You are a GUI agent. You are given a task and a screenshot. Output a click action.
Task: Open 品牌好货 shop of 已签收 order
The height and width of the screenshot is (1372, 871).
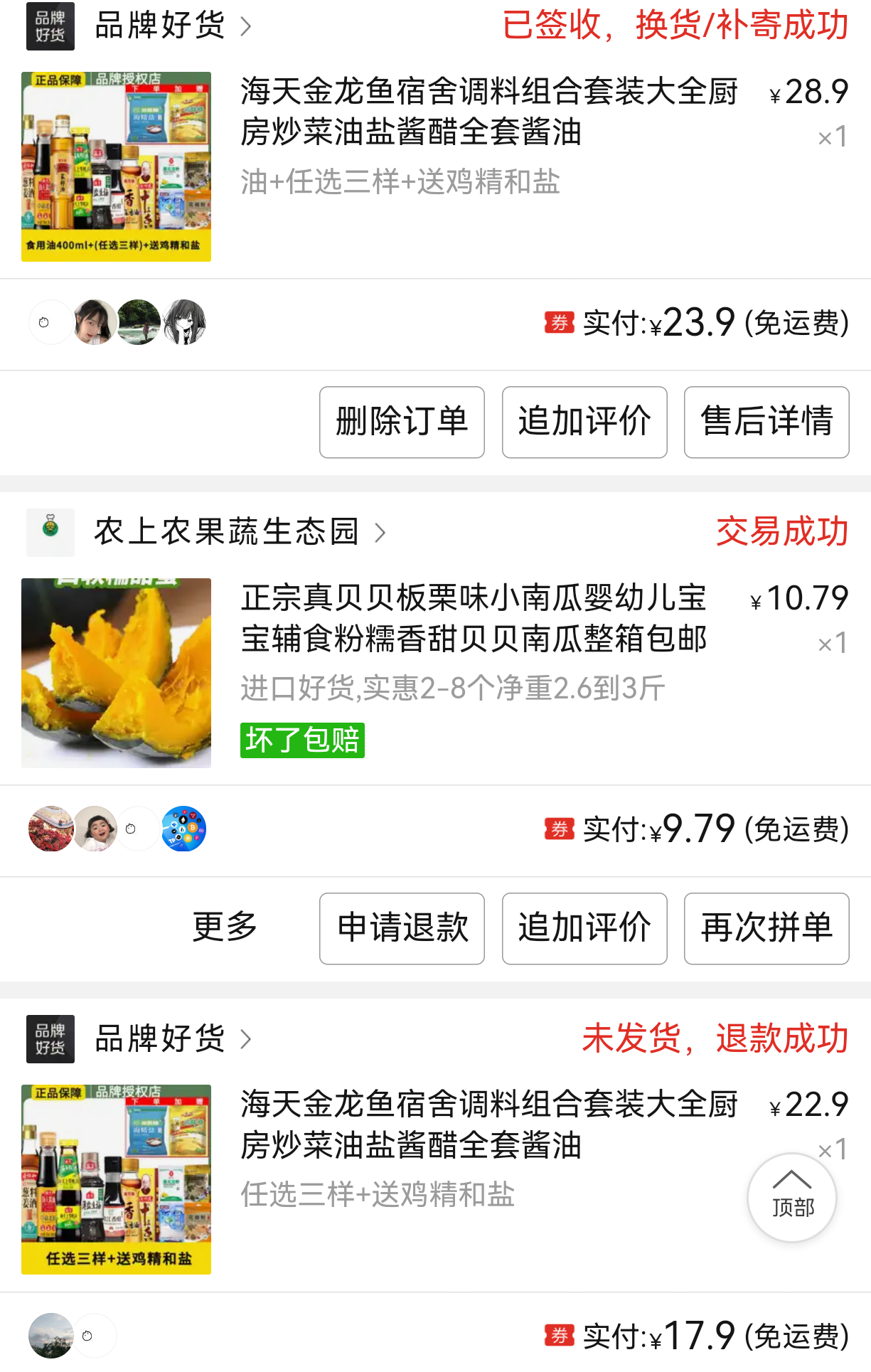160,26
